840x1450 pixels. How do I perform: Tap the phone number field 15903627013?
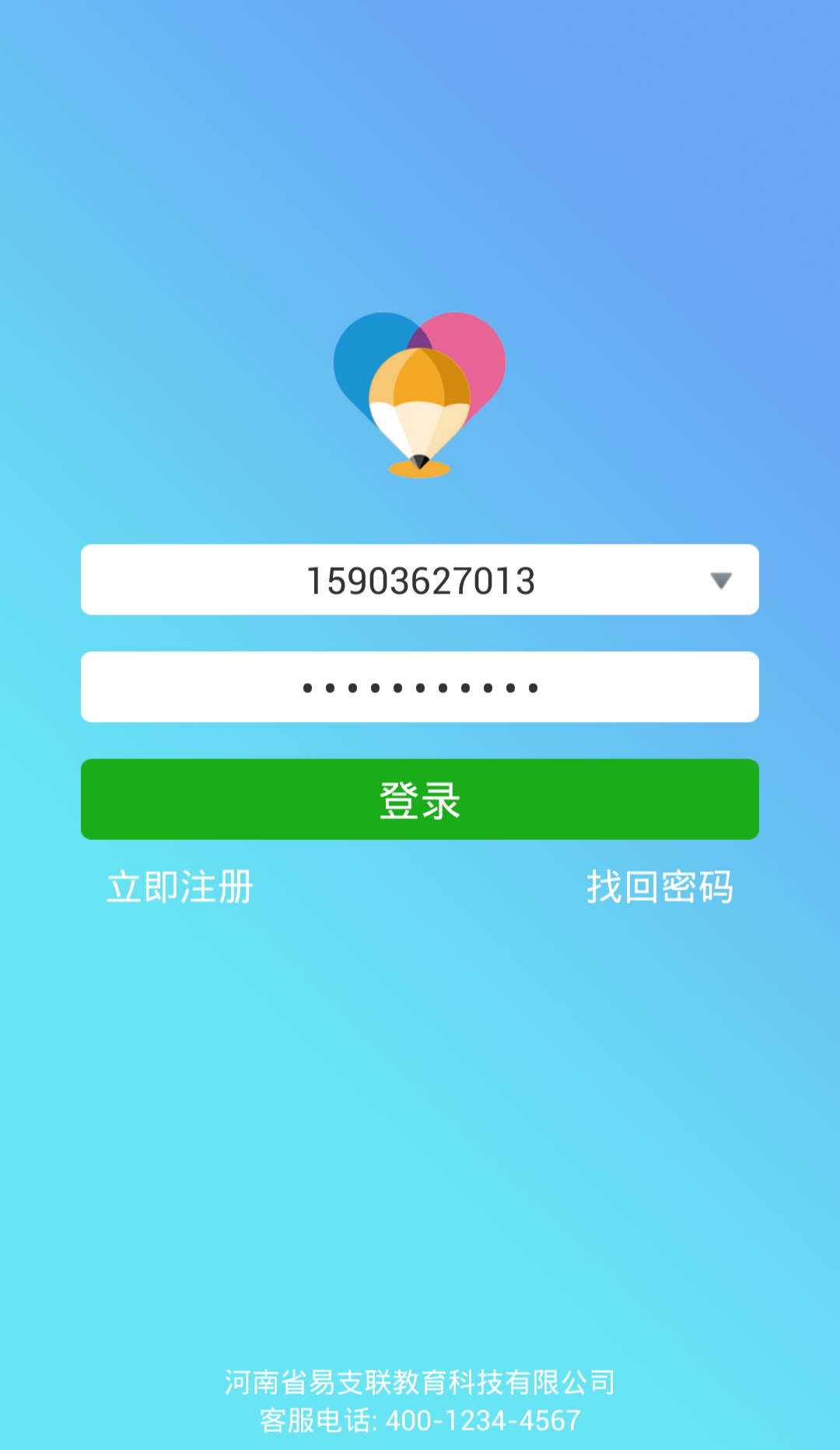(420, 580)
